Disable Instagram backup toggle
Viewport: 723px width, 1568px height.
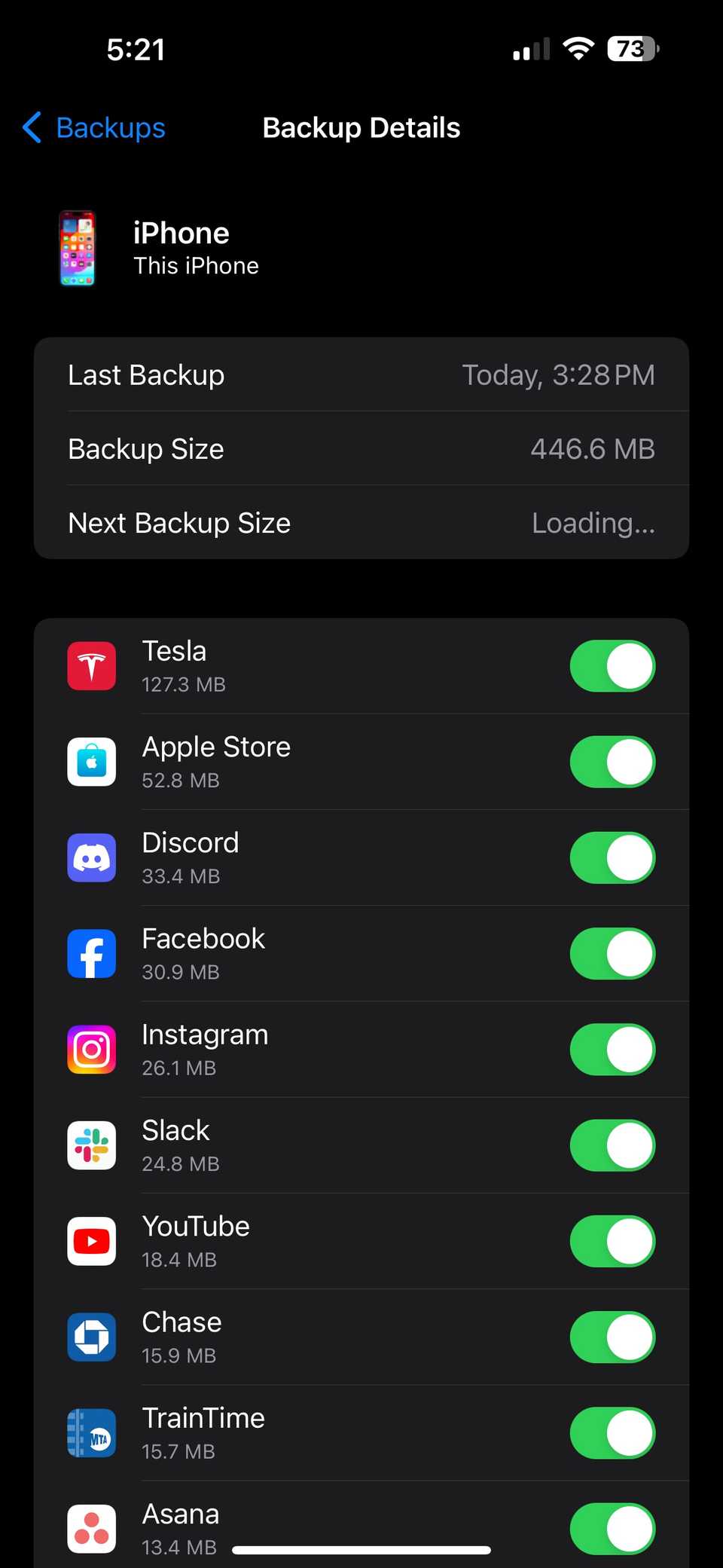(612, 1050)
